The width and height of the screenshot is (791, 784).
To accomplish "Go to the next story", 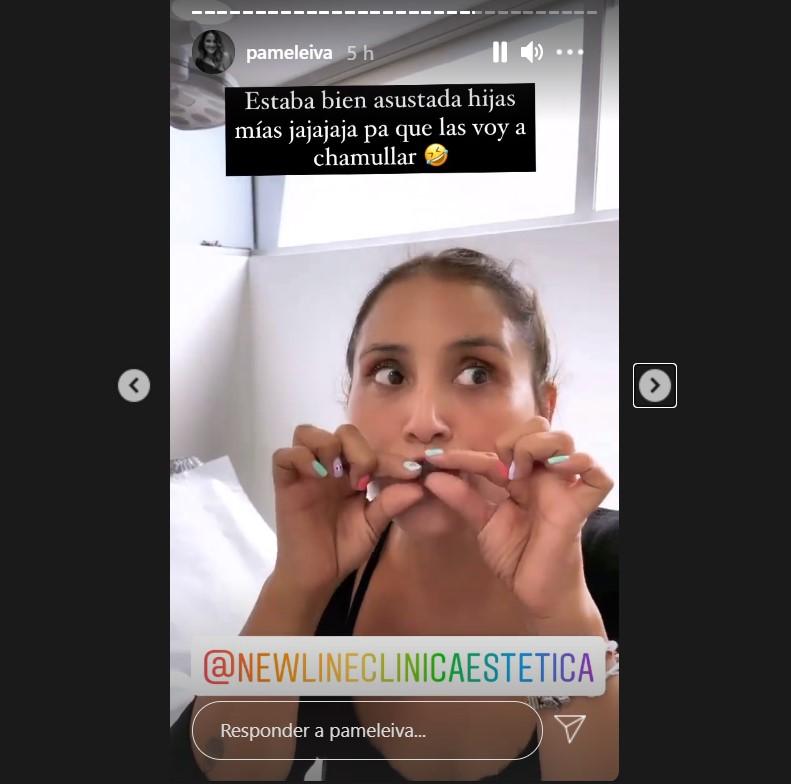I will 655,385.
